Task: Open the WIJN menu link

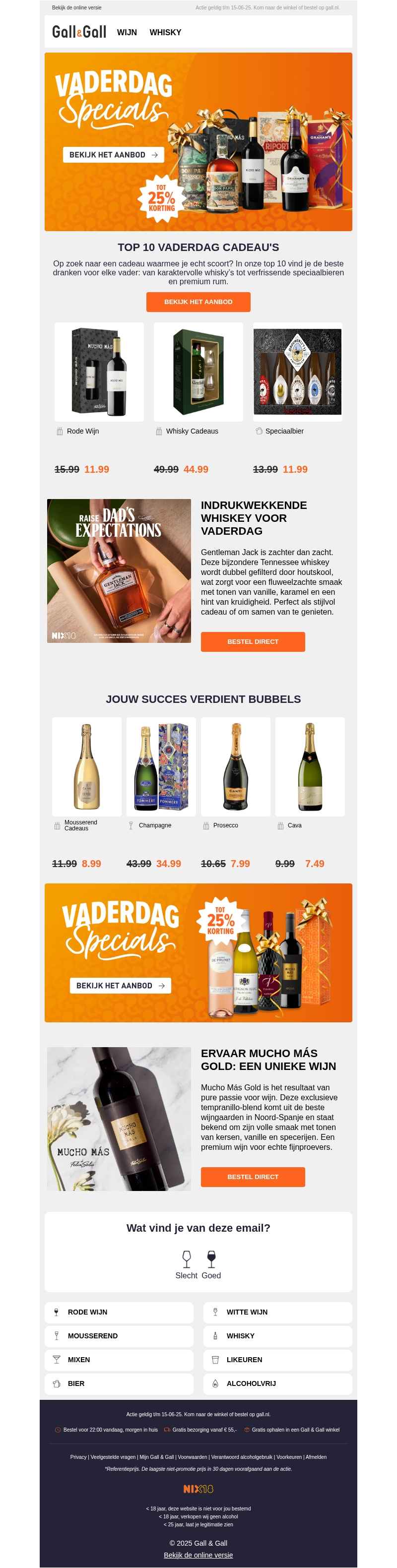Action: (127, 32)
